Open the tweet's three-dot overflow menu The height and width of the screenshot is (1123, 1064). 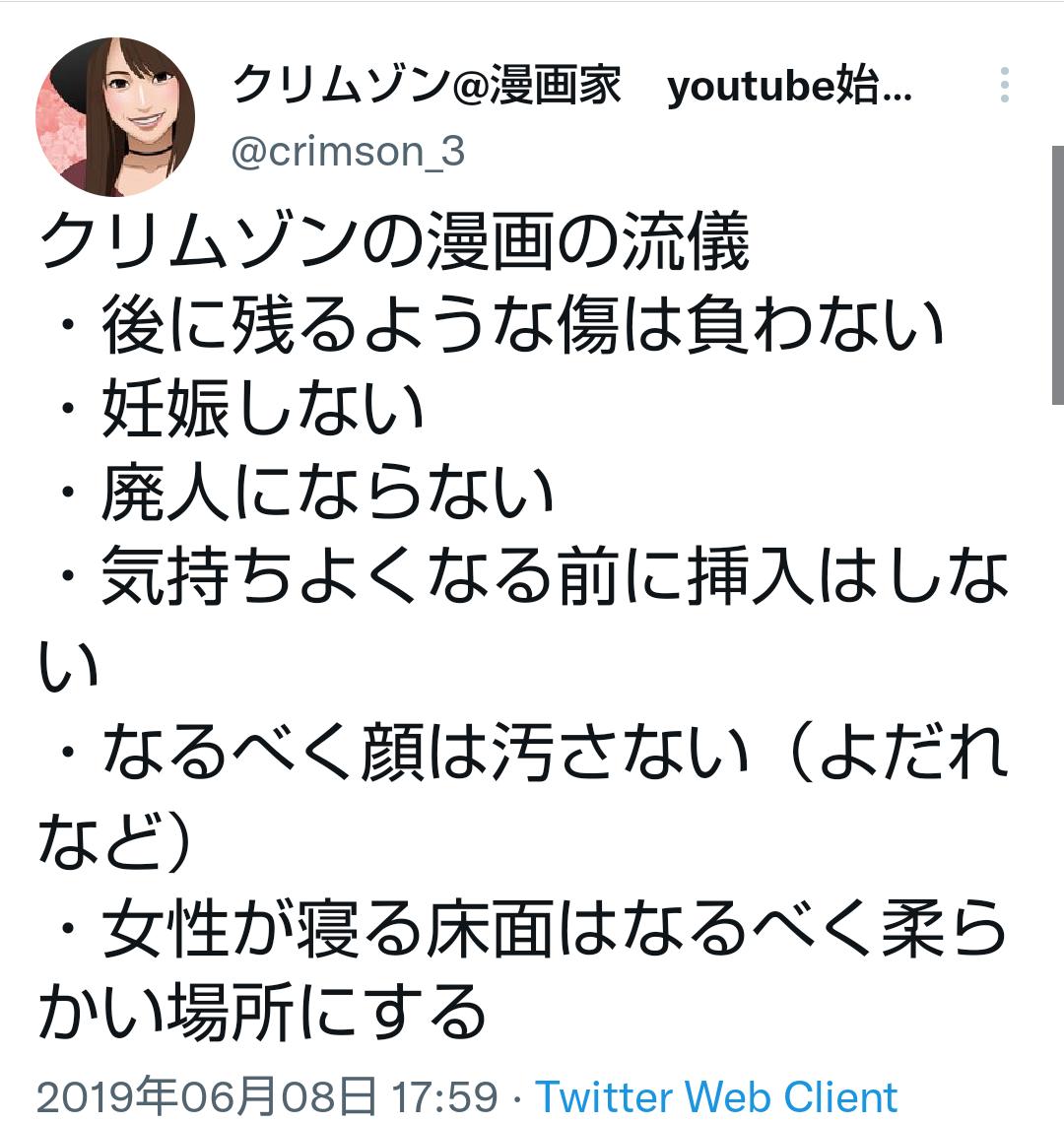(1004, 86)
